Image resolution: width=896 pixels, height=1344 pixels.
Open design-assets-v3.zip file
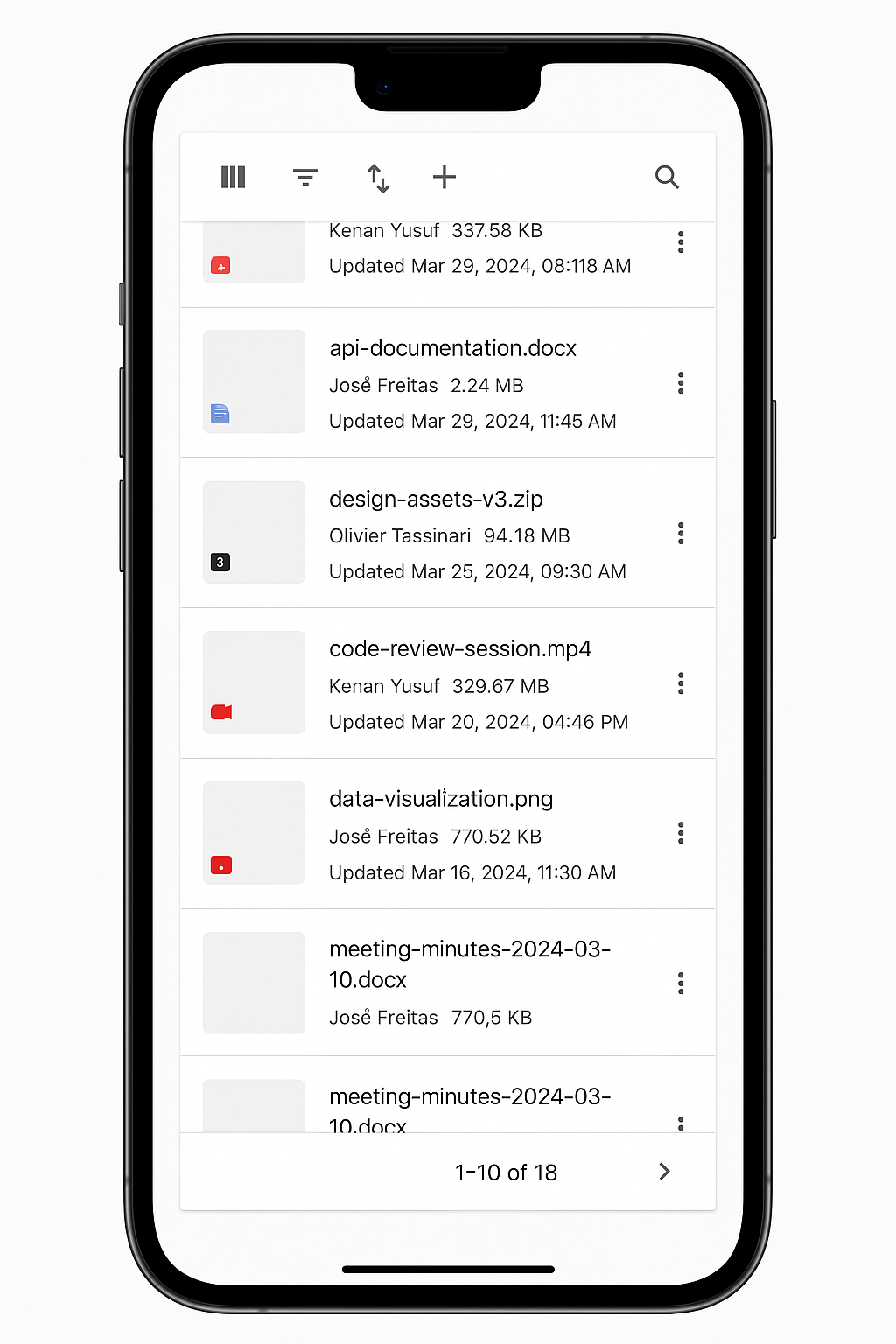point(436,500)
